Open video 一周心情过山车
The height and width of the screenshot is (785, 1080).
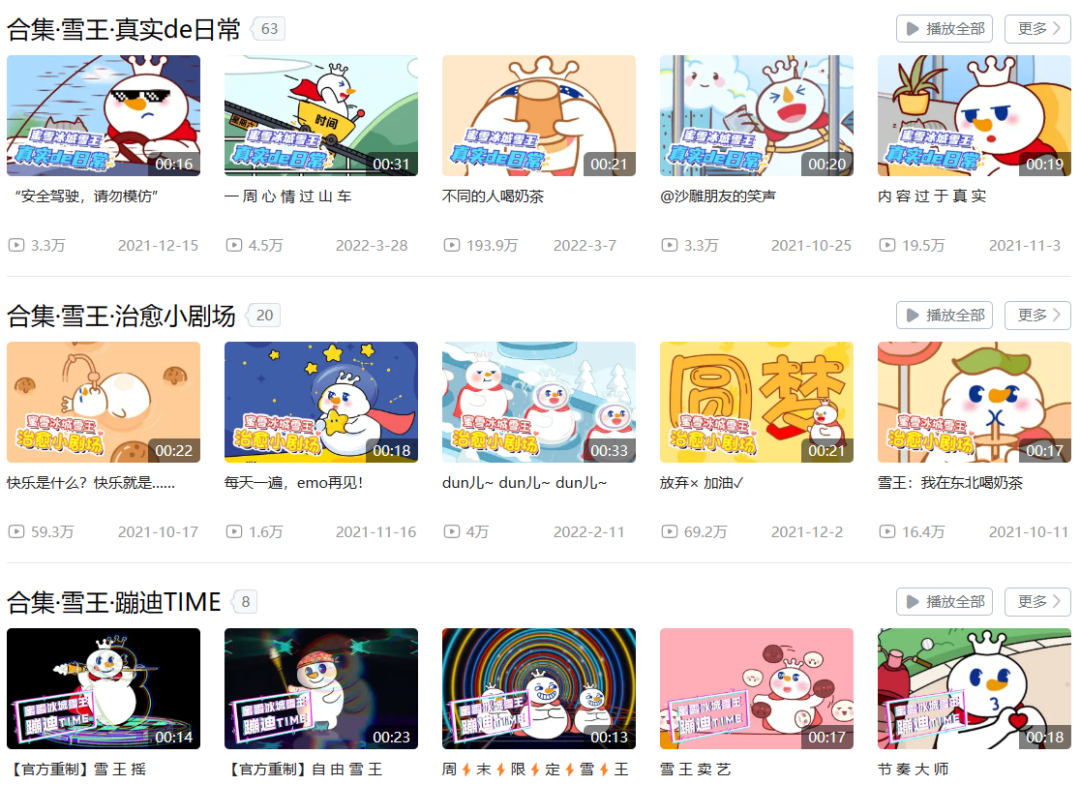[x=321, y=116]
